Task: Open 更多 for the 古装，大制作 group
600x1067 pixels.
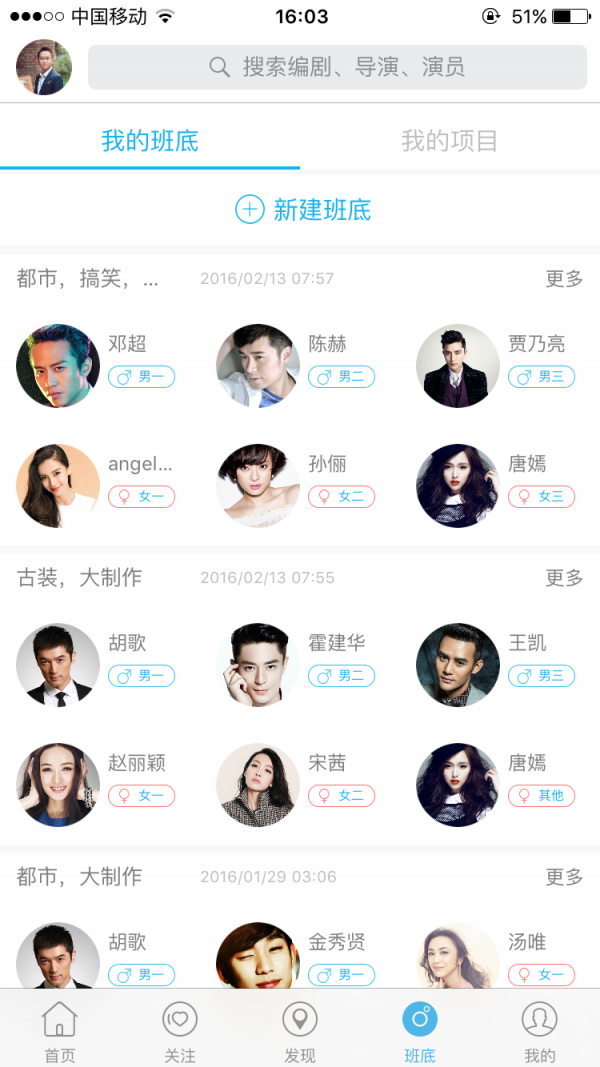Action: click(564, 578)
